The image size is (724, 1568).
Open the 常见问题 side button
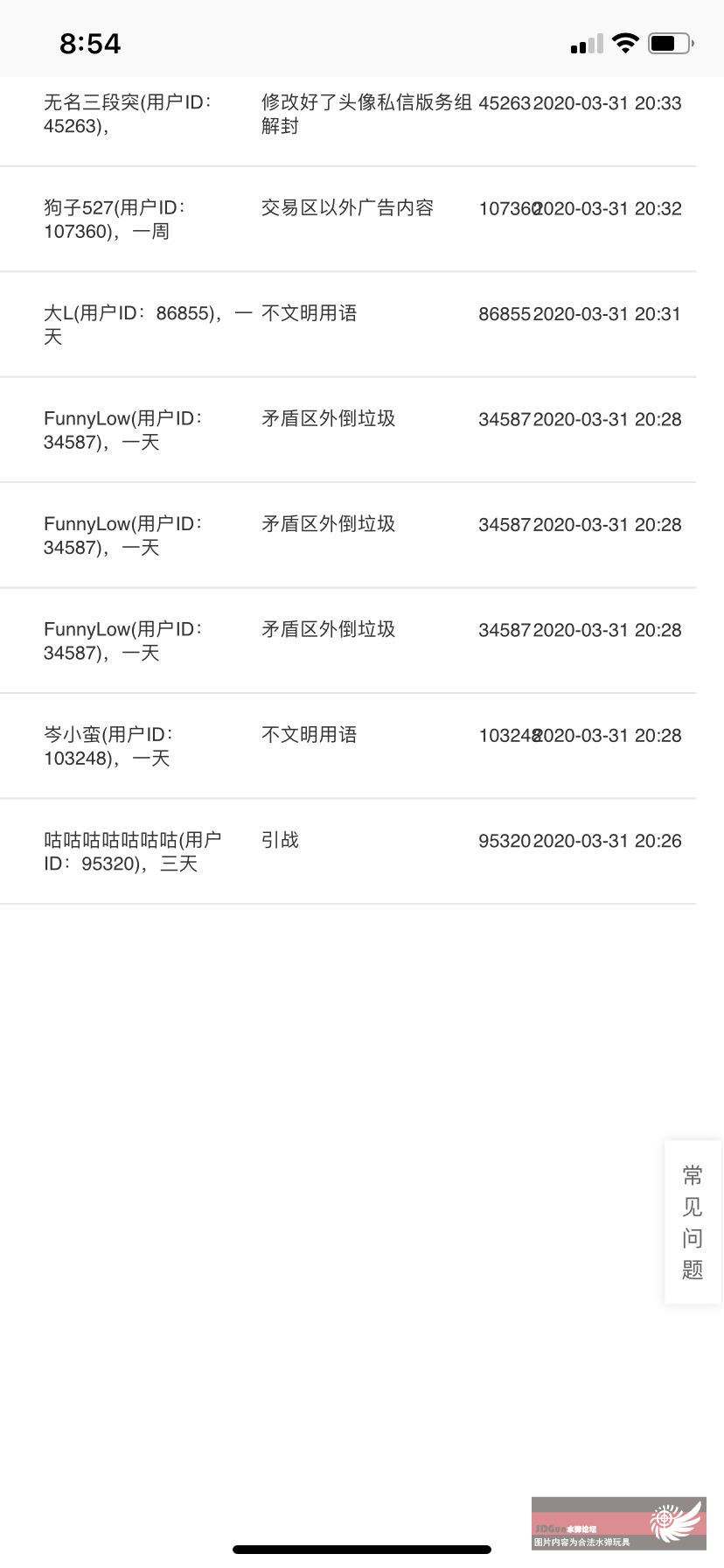693,1222
